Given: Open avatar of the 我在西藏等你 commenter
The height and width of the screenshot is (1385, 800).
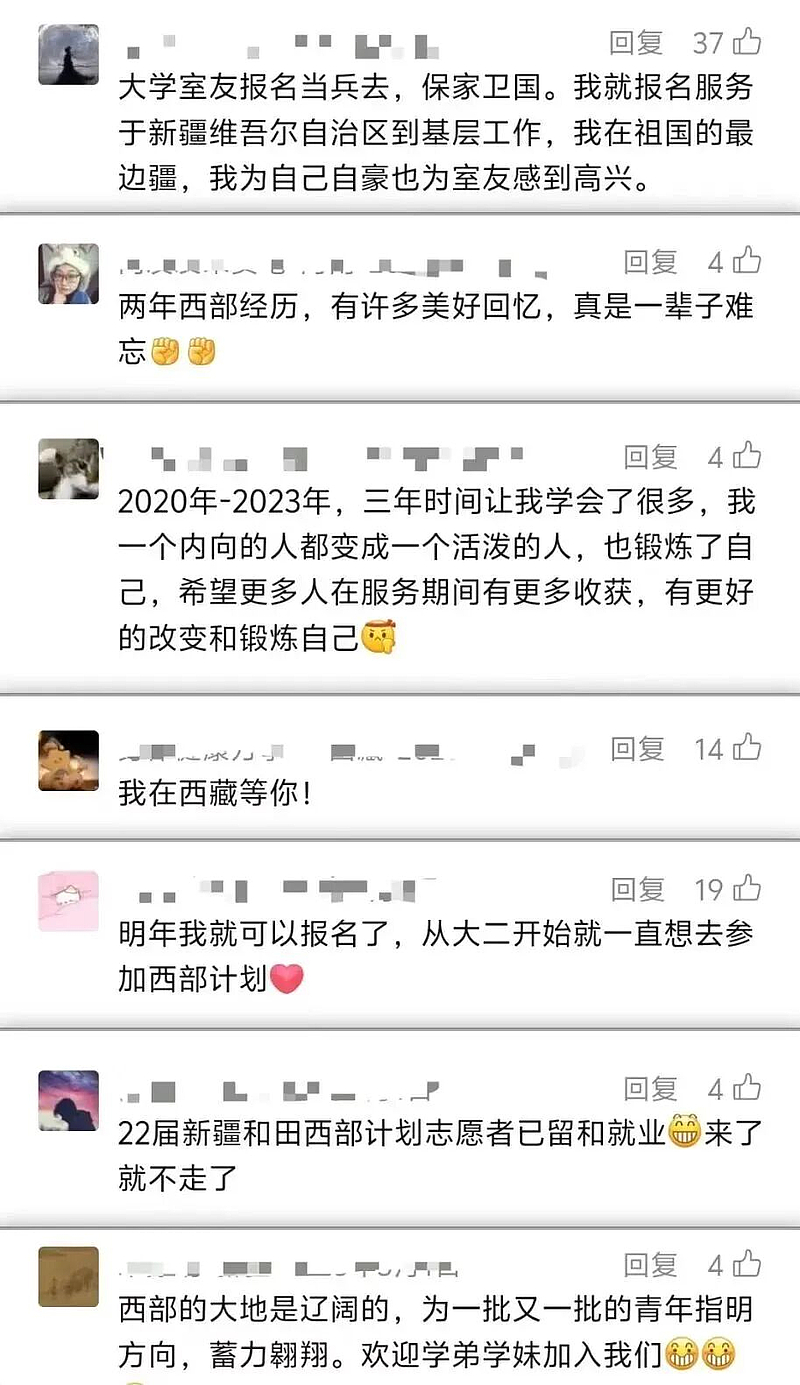Looking at the screenshot, I should 69,760.
